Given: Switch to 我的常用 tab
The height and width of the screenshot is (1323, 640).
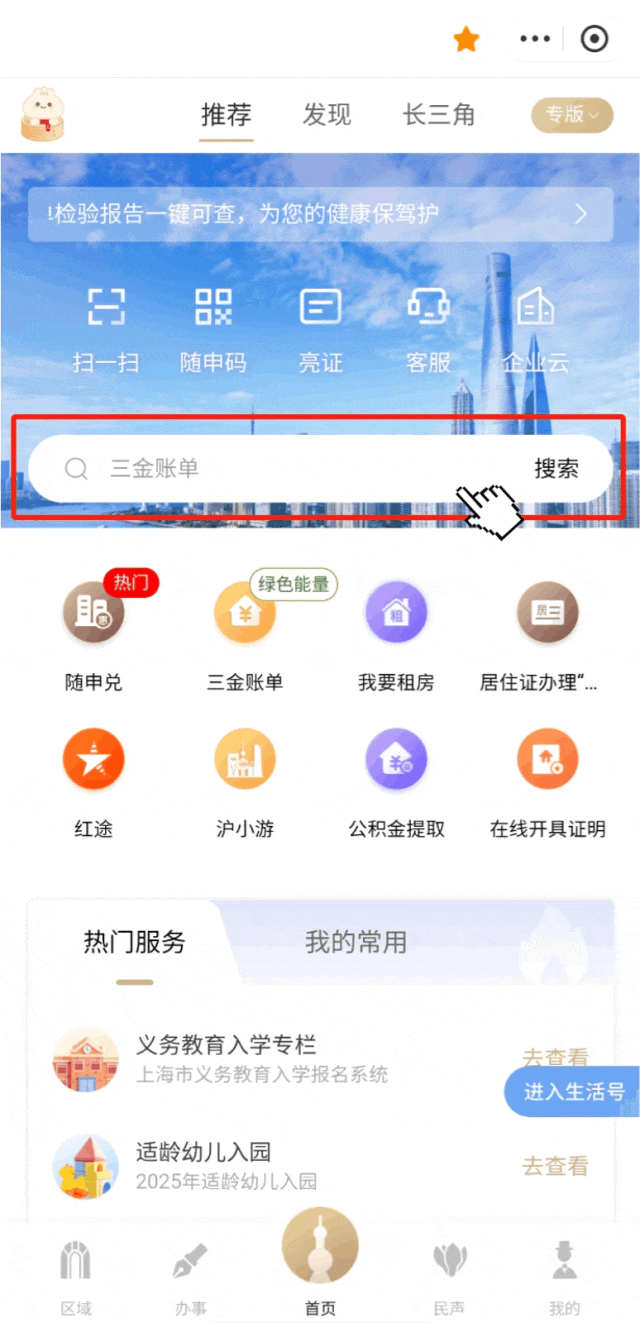Looking at the screenshot, I should click(x=355, y=942).
